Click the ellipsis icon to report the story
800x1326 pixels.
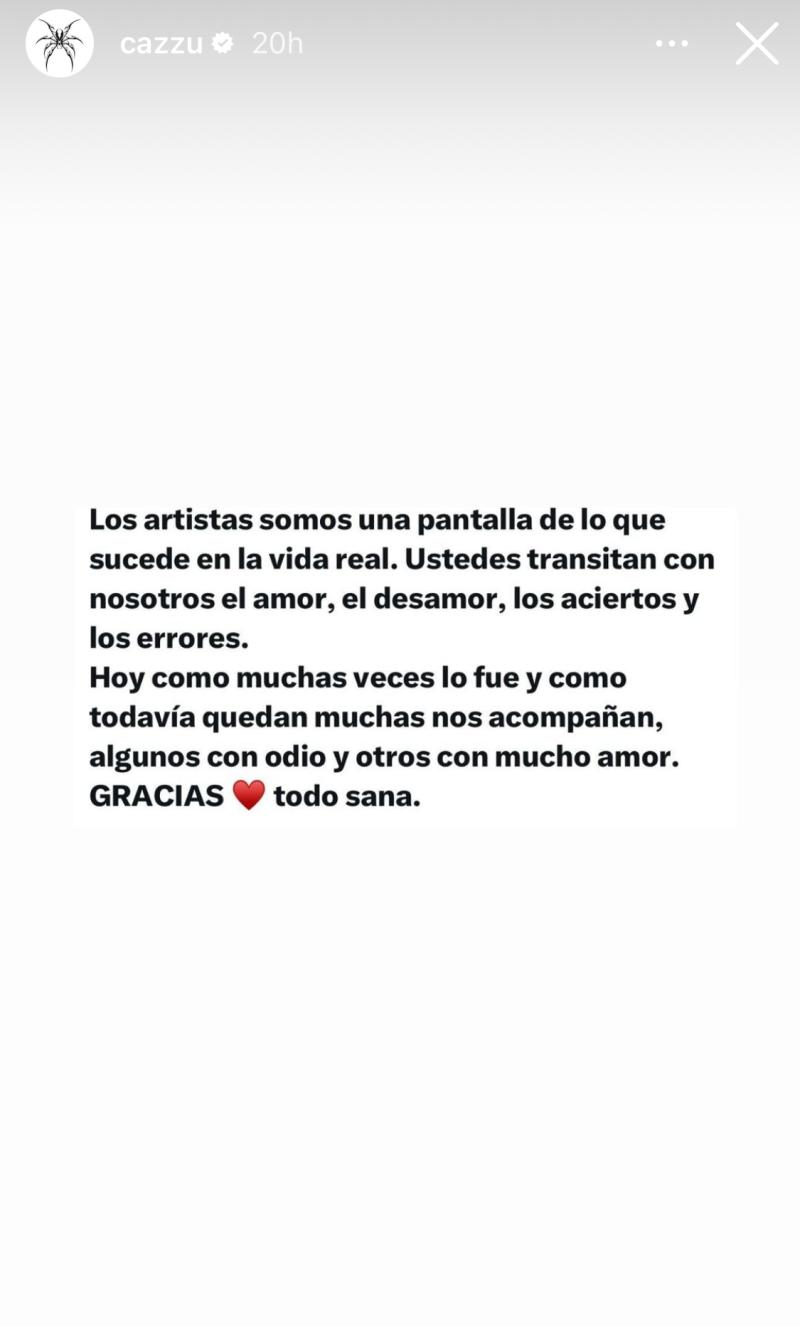click(x=671, y=43)
